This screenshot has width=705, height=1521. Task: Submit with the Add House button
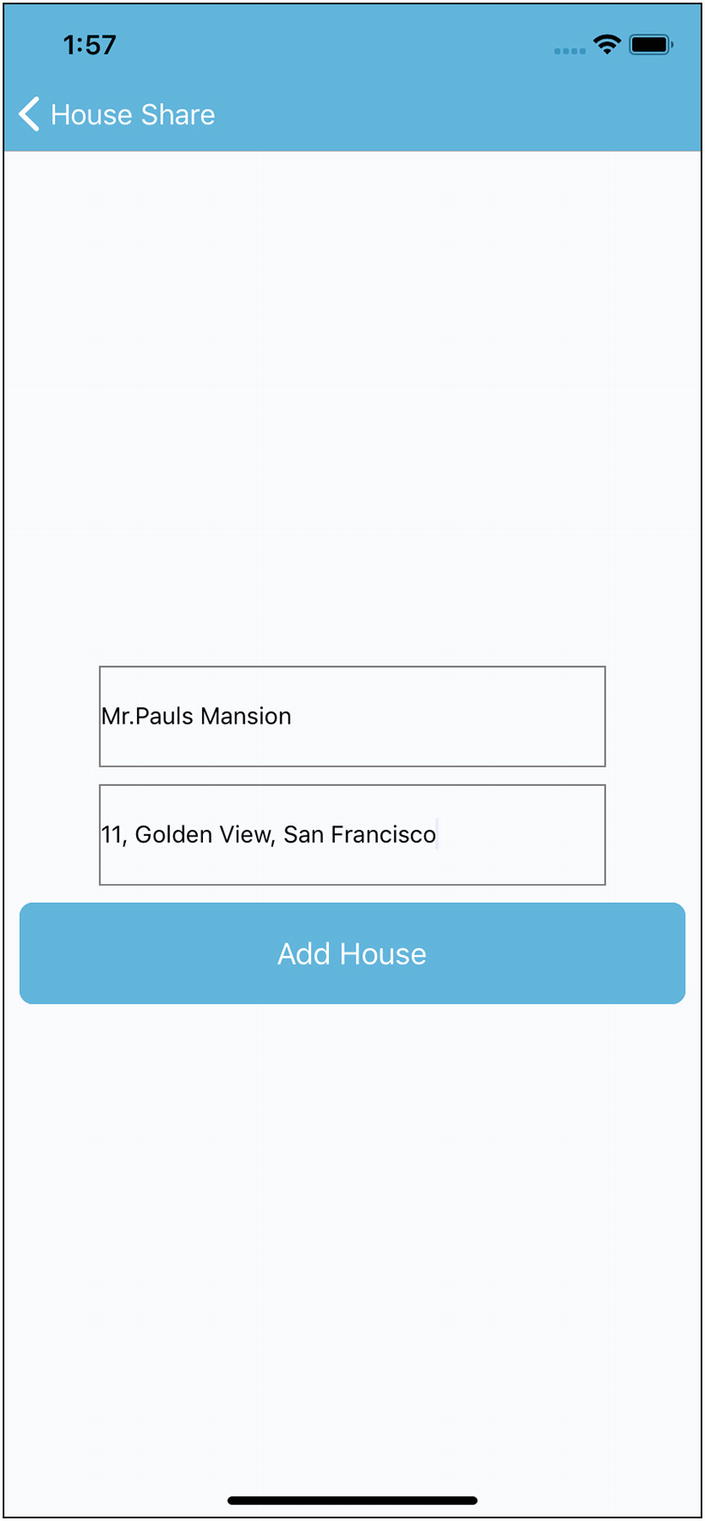[352, 953]
